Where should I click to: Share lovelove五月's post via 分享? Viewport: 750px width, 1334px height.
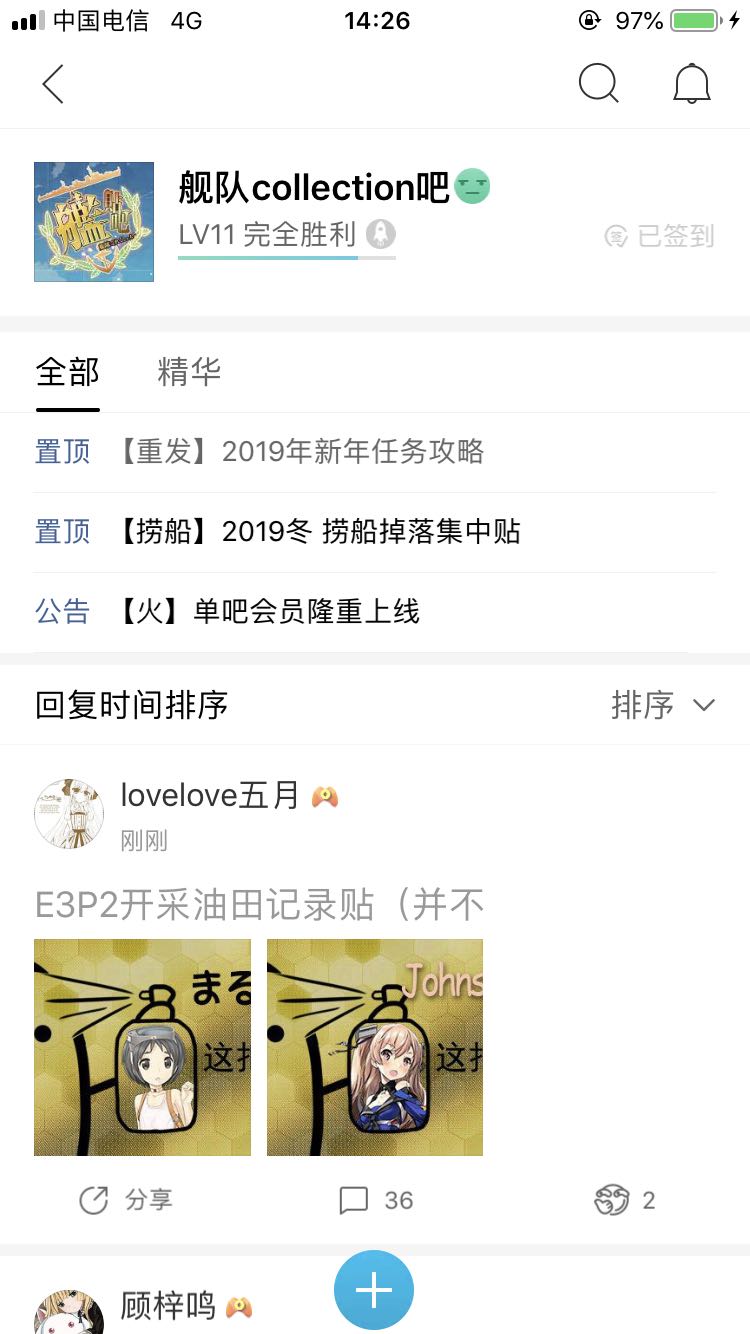tap(125, 1200)
